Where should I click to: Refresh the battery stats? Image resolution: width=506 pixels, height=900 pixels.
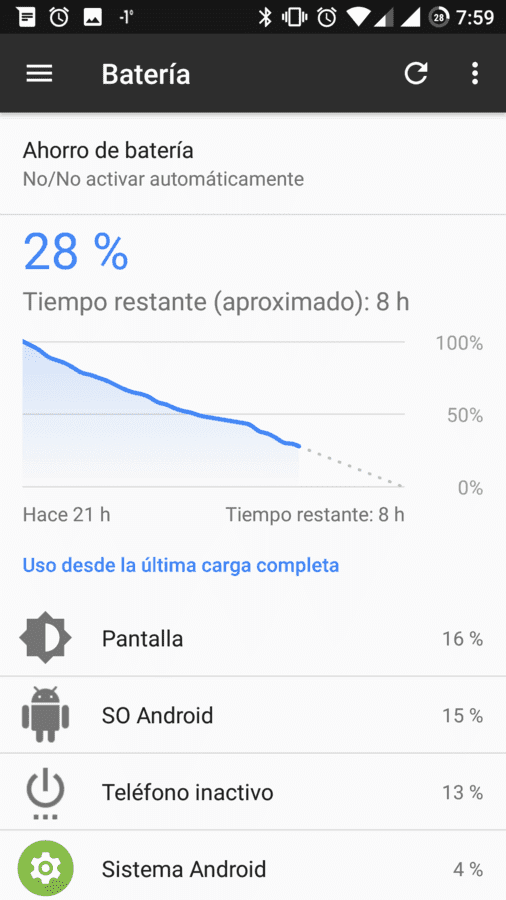click(416, 73)
